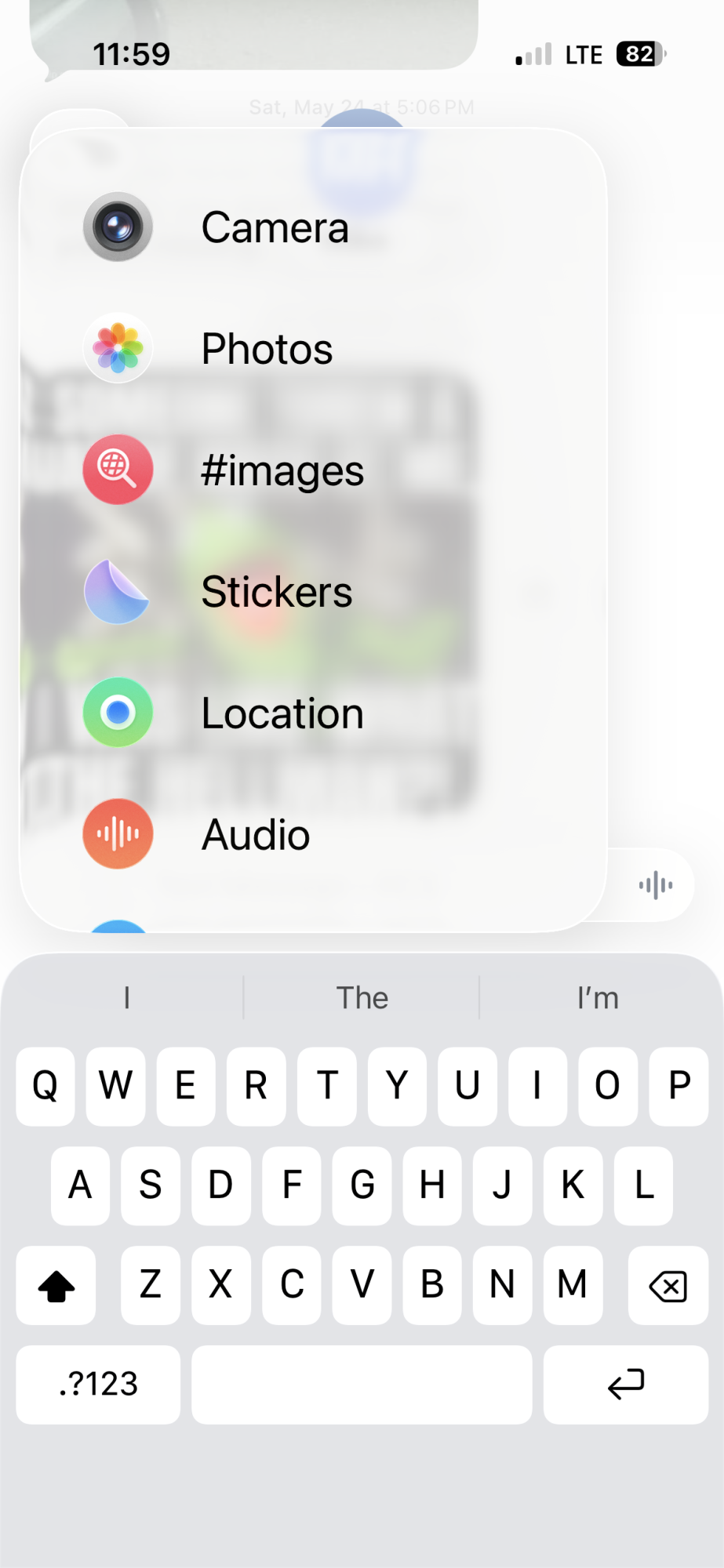Tap the backspace key
Viewport: 724px width, 1568px height.
[668, 1285]
